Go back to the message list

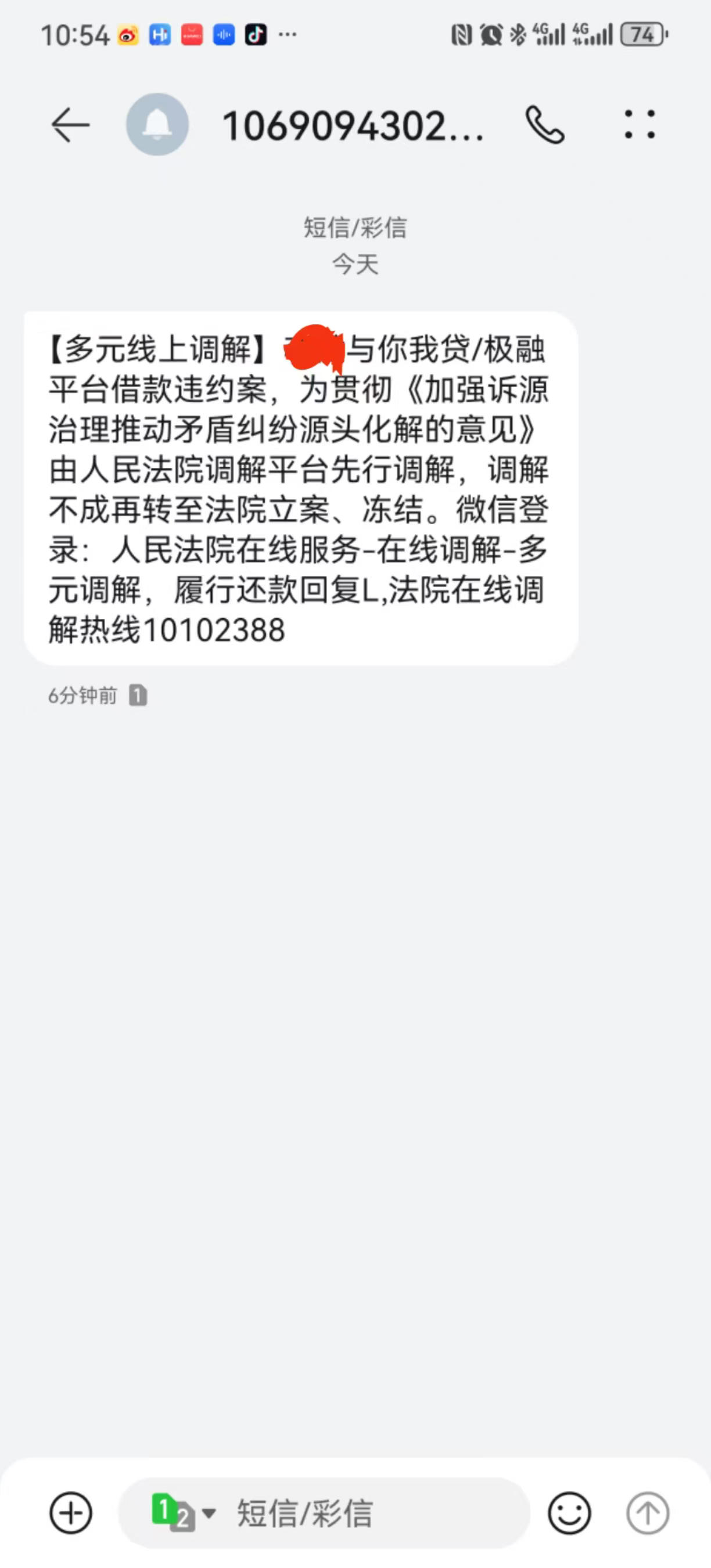pyautogui.click(x=70, y=125)
